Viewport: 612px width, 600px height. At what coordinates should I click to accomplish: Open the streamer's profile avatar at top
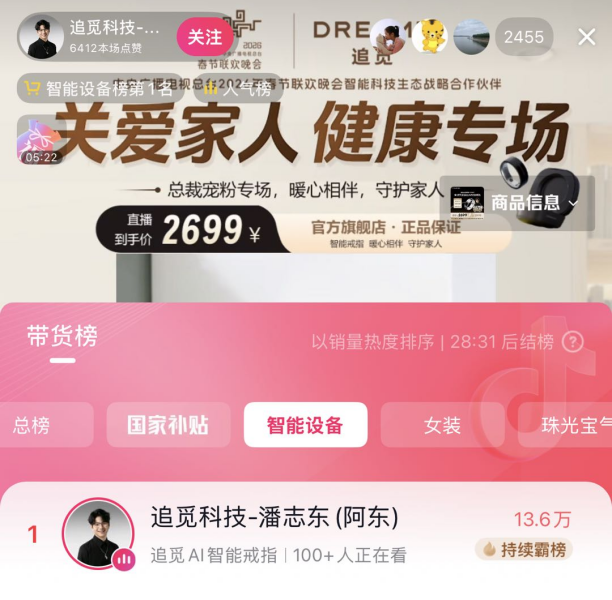pyautogui.click(x=42, y=38)
